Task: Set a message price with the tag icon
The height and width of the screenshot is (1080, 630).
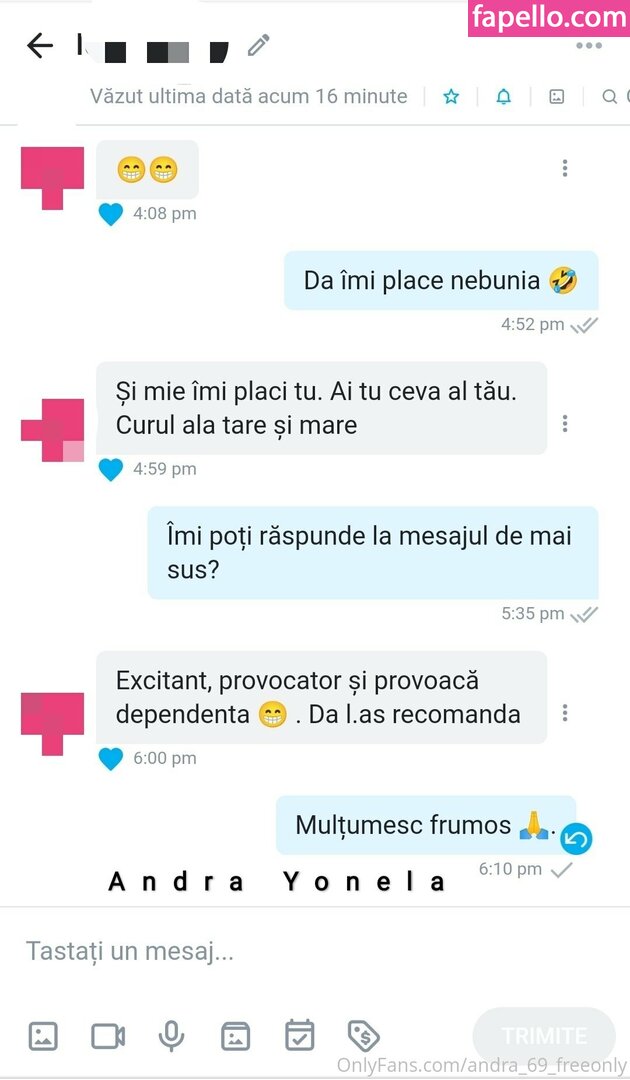Action: 363,1036
